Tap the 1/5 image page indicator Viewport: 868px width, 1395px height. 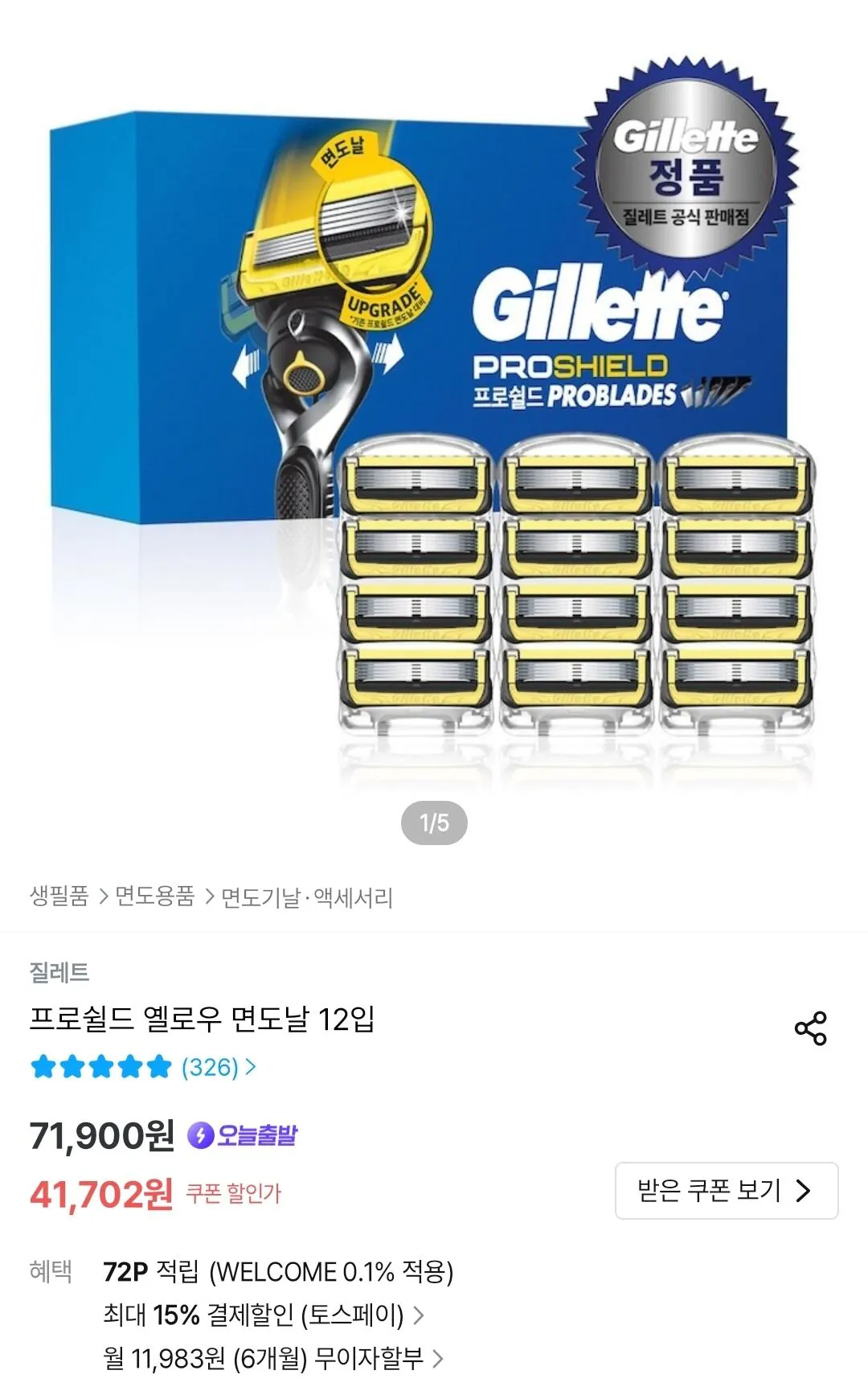[x=434, y=822]
